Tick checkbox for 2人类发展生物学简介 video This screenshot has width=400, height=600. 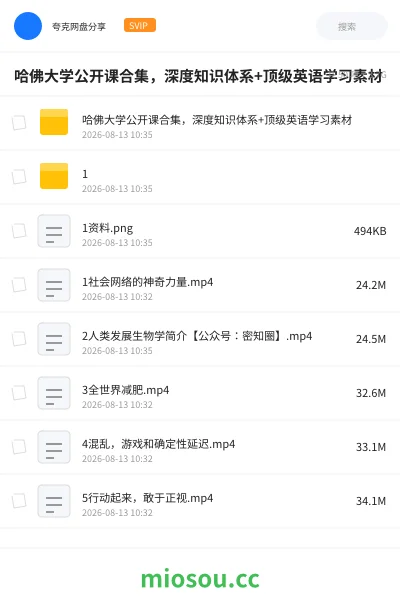point(19,339)
